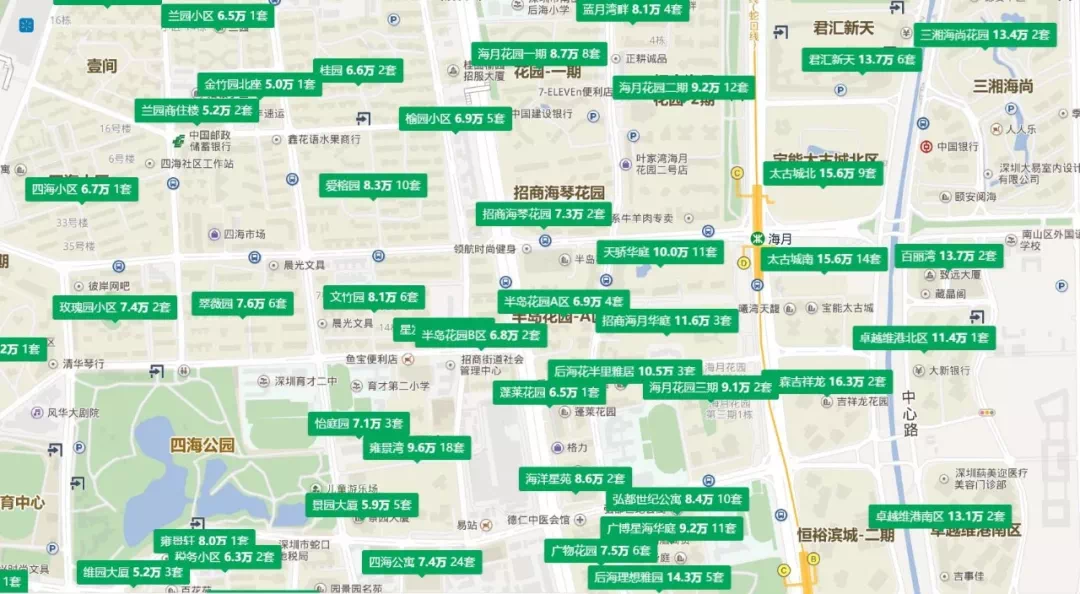
Task: Select the 太古城北 15.6万 price marker
Action: (x=822, y=173)
